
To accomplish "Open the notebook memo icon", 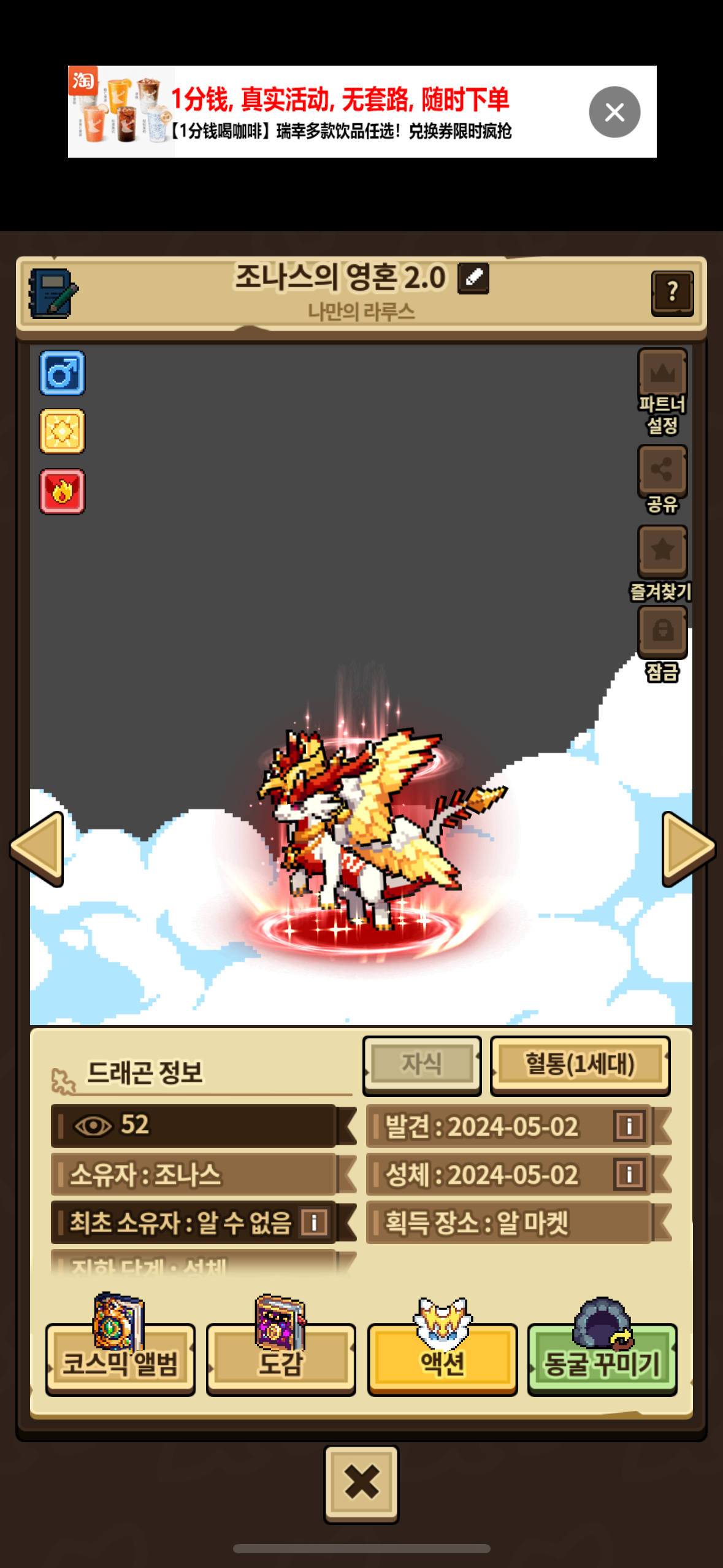I will (x=53, y=293).
